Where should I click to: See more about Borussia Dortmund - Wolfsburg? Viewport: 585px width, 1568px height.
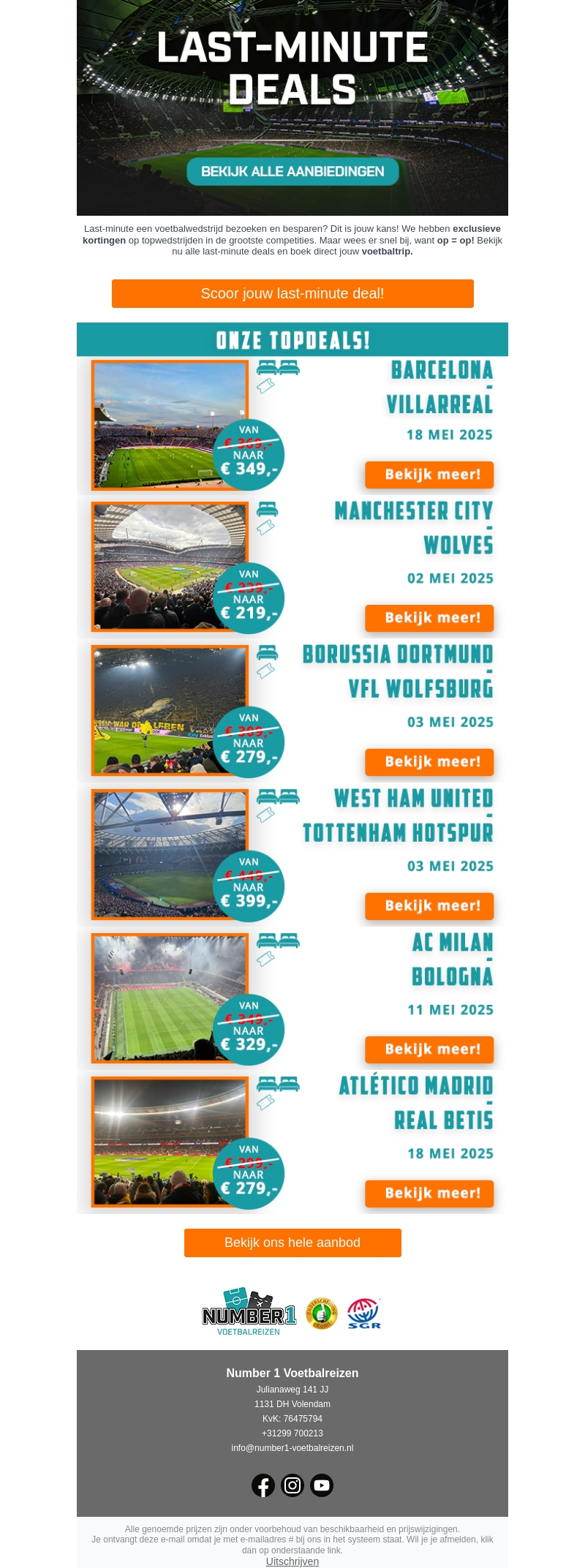[429, 762]
